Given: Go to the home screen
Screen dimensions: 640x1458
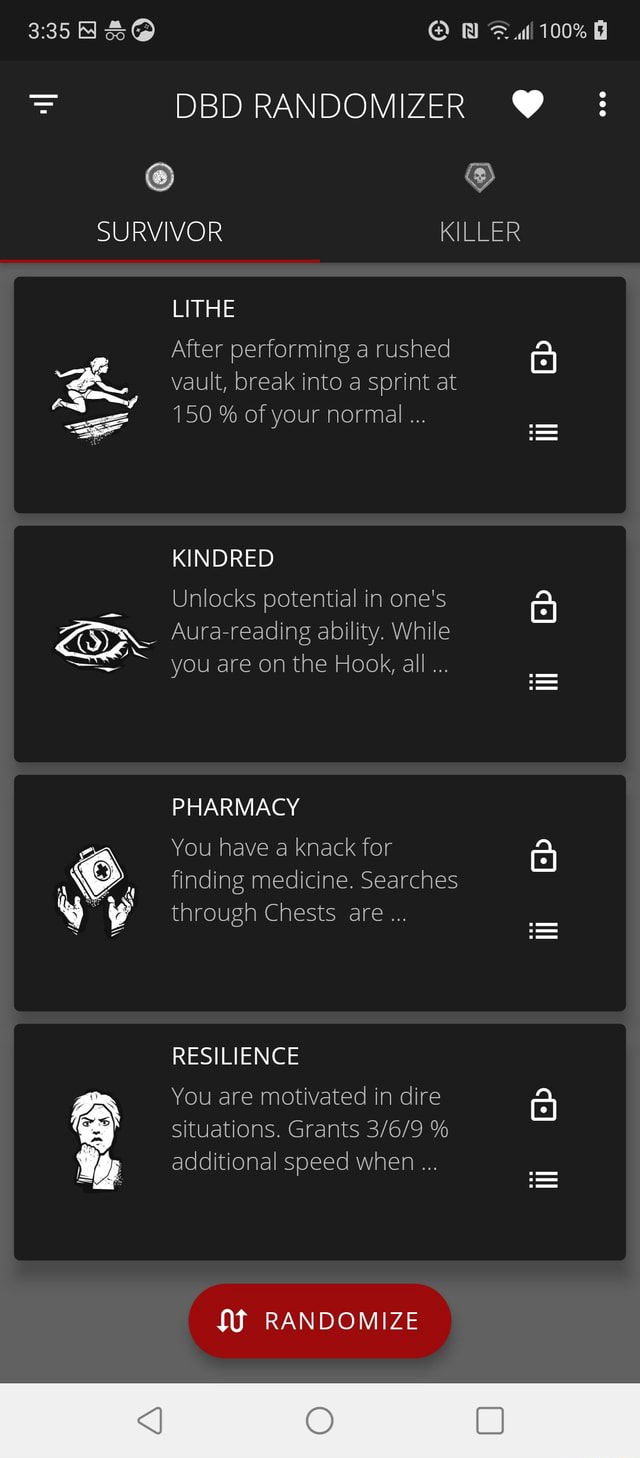Looking at the screenshot, I should (x=320, y=1420).
